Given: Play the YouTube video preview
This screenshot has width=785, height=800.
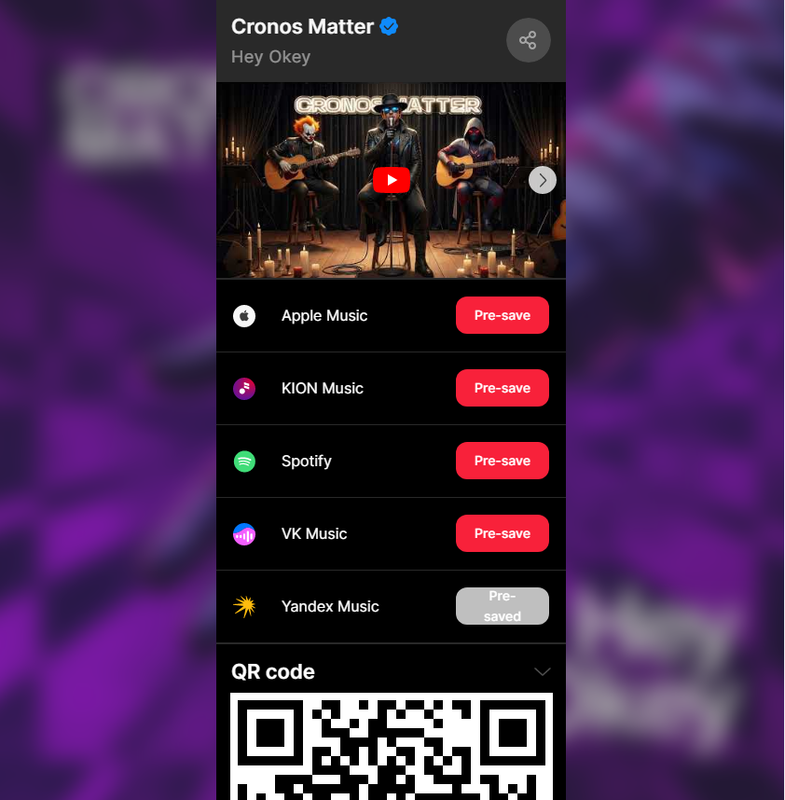Looking at the screenshot, I should (391, 180).
